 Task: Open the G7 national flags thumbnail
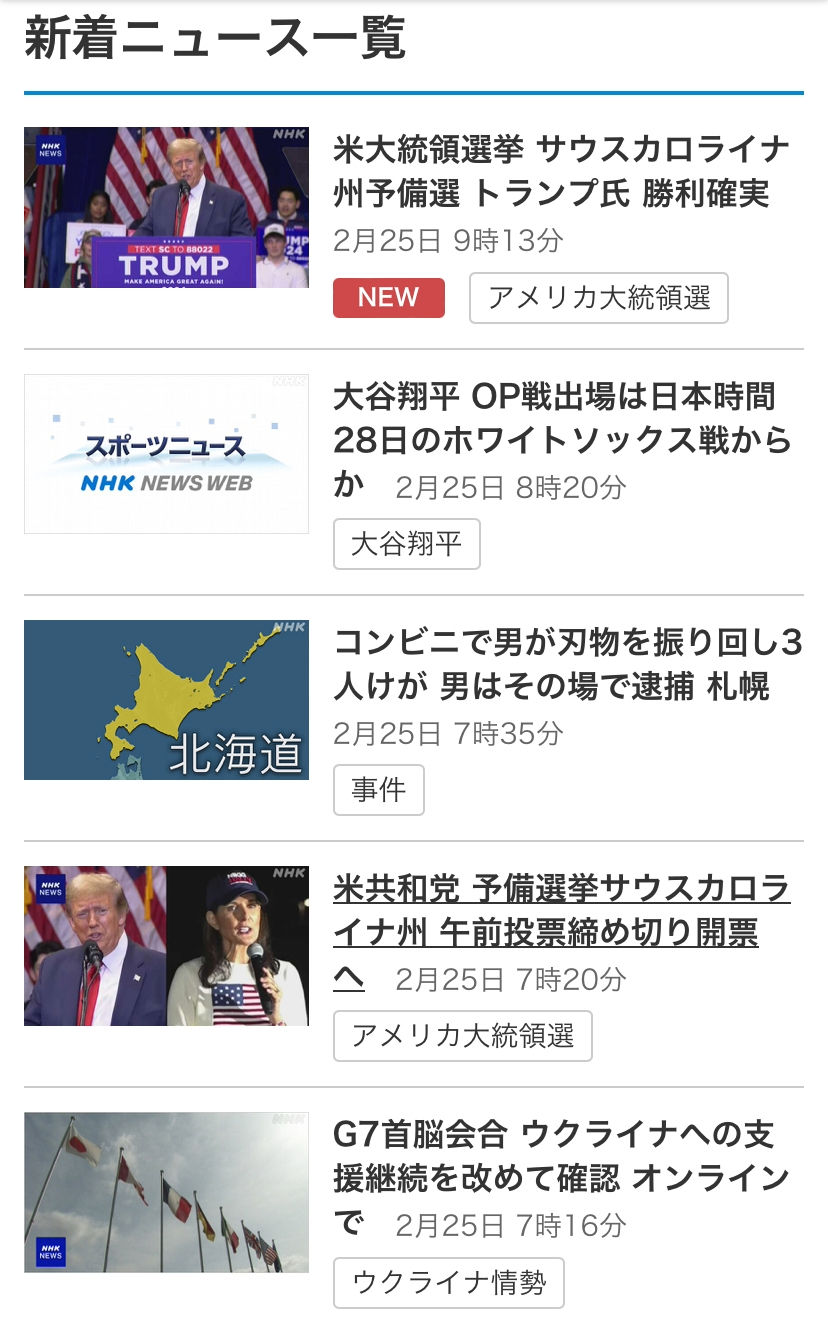click(x=166, y=1192)
